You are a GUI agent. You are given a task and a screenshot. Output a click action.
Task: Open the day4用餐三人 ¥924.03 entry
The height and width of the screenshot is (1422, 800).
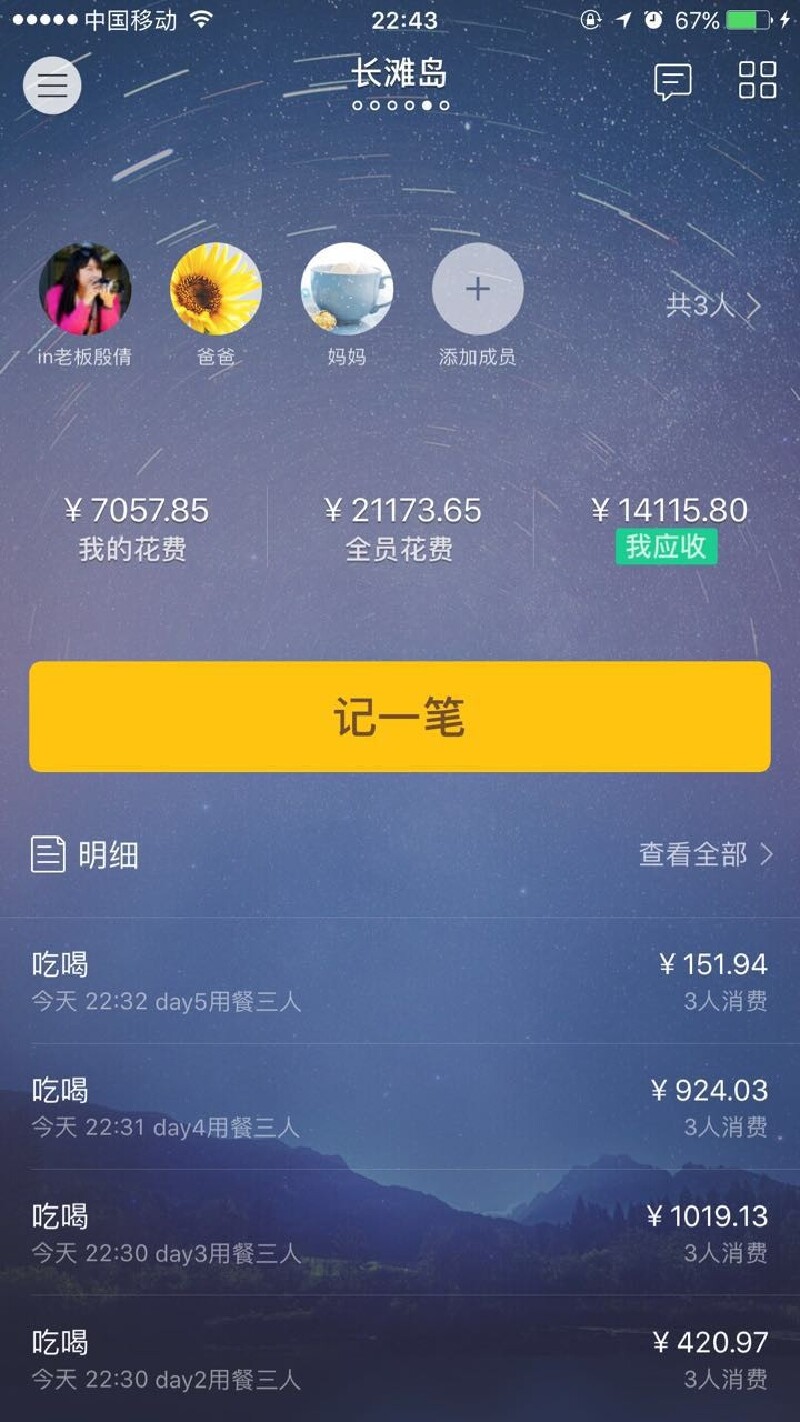(x=400, y=1107)
